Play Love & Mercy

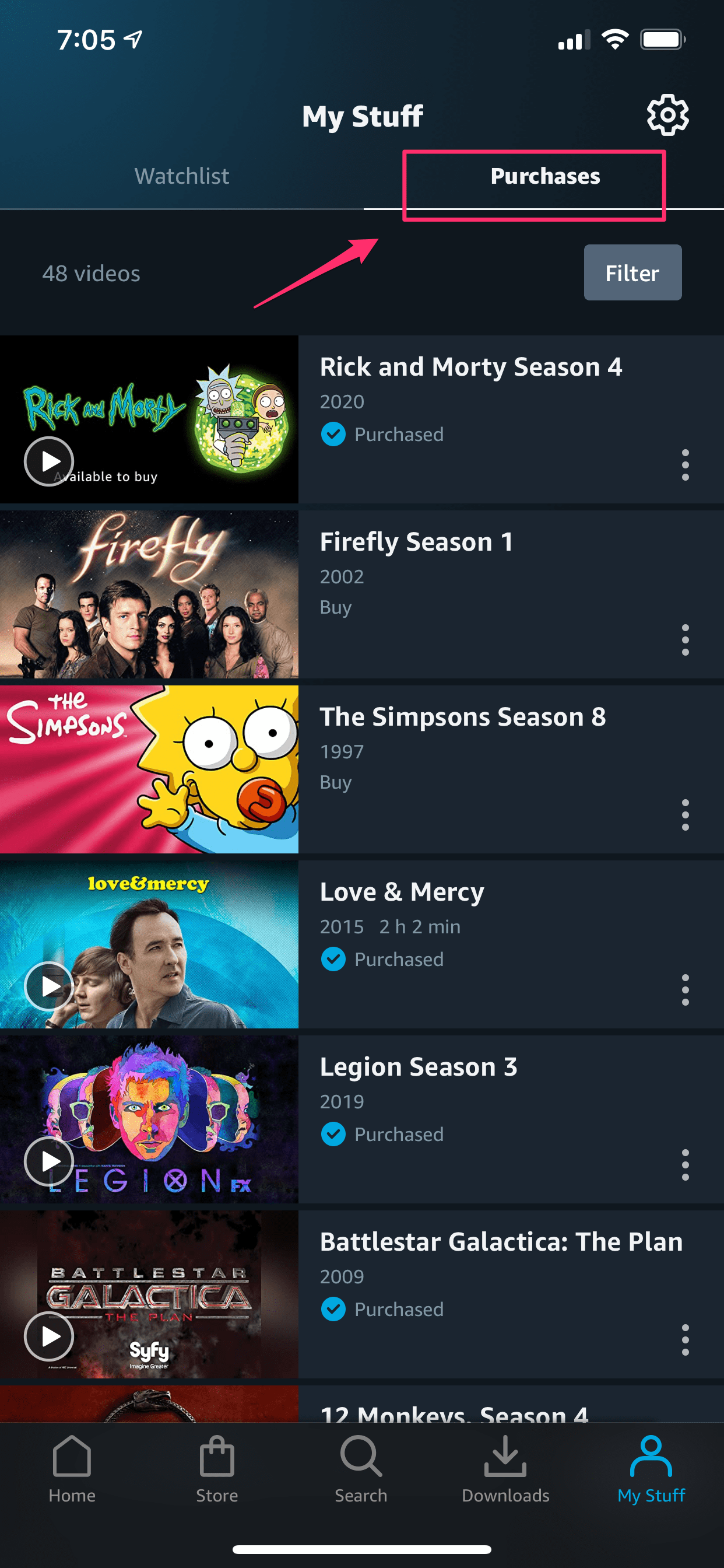coord(48,986)
